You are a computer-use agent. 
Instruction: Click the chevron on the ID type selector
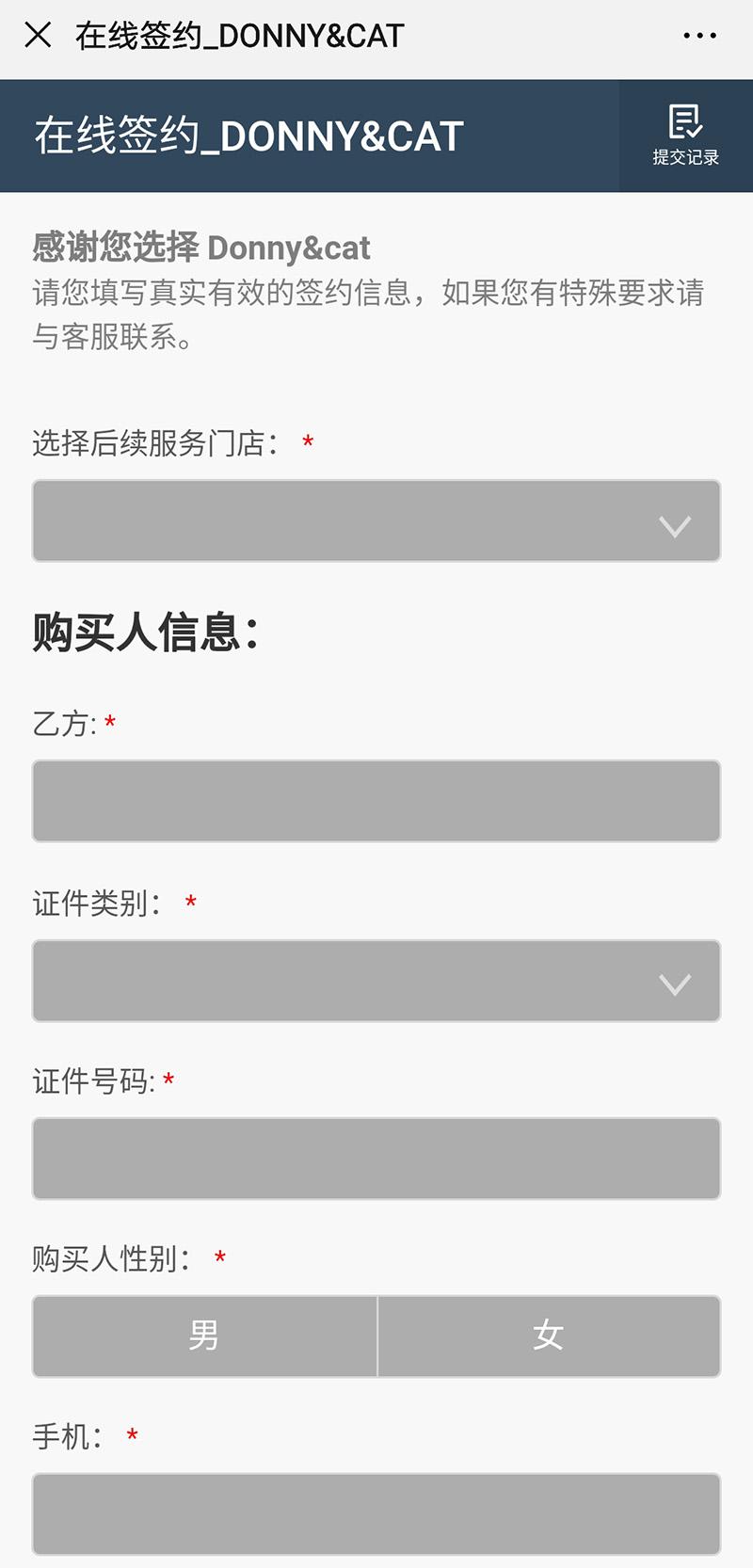click(x=674, y=987)
